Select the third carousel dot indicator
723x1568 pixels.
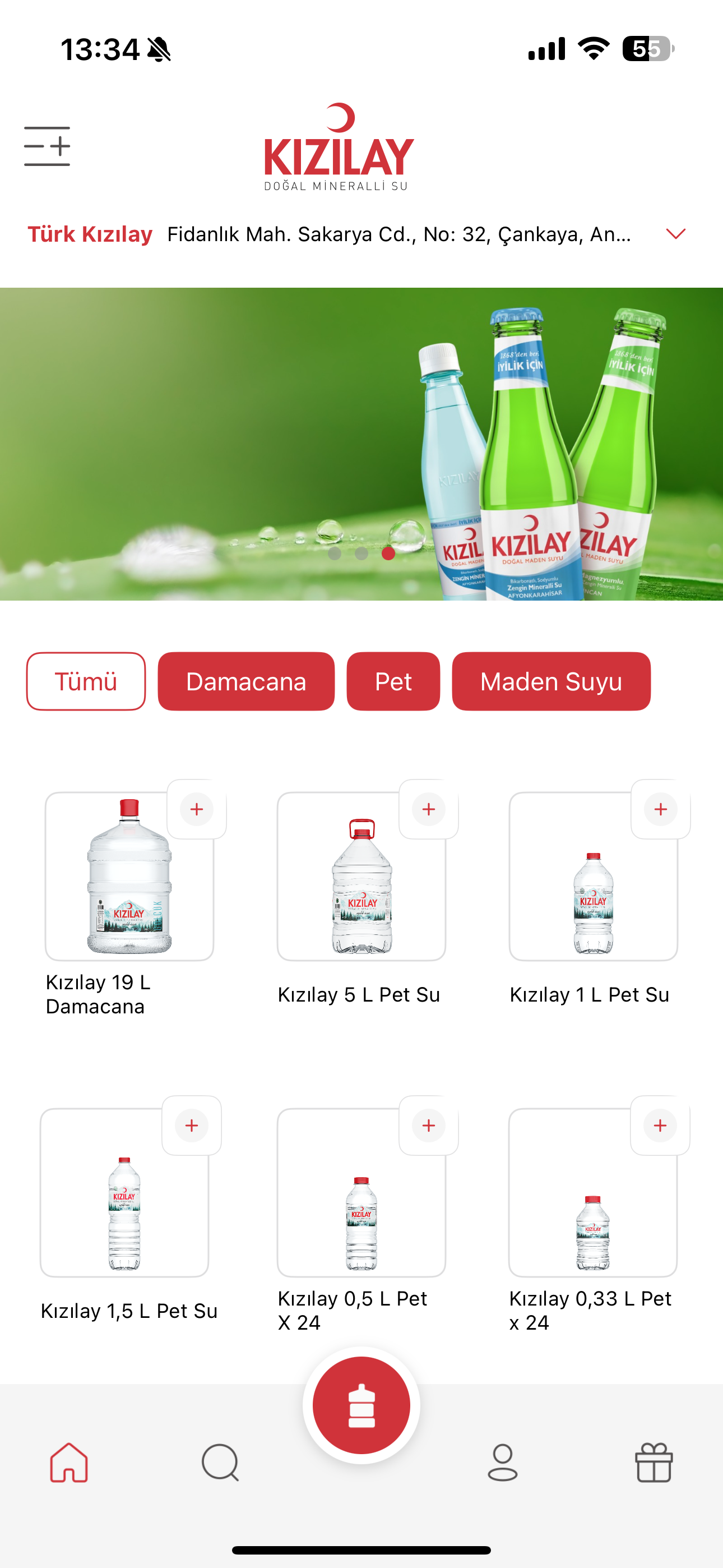[x=388, y=554]
